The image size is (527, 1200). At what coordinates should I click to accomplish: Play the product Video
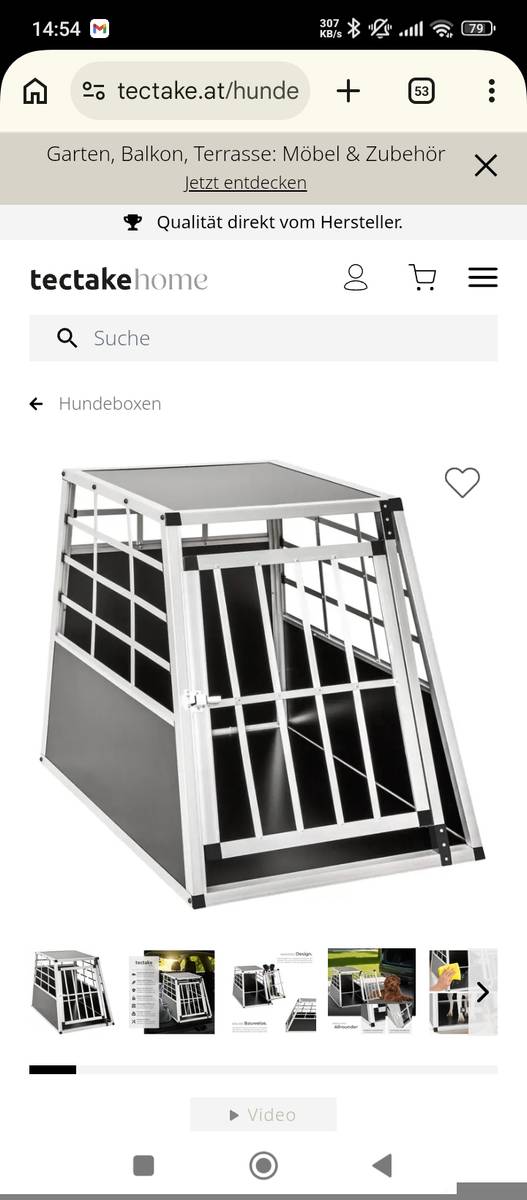point(263,1114)
